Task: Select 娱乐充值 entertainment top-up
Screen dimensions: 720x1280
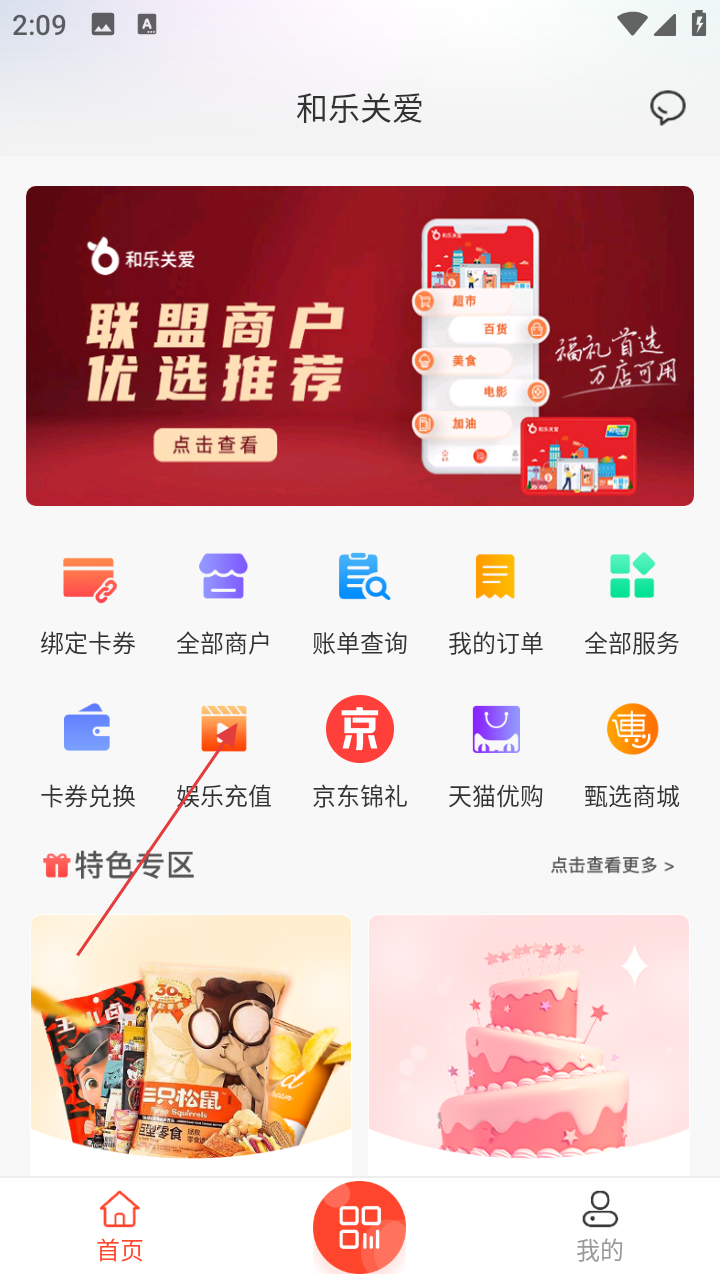Action: click(223, 754)
